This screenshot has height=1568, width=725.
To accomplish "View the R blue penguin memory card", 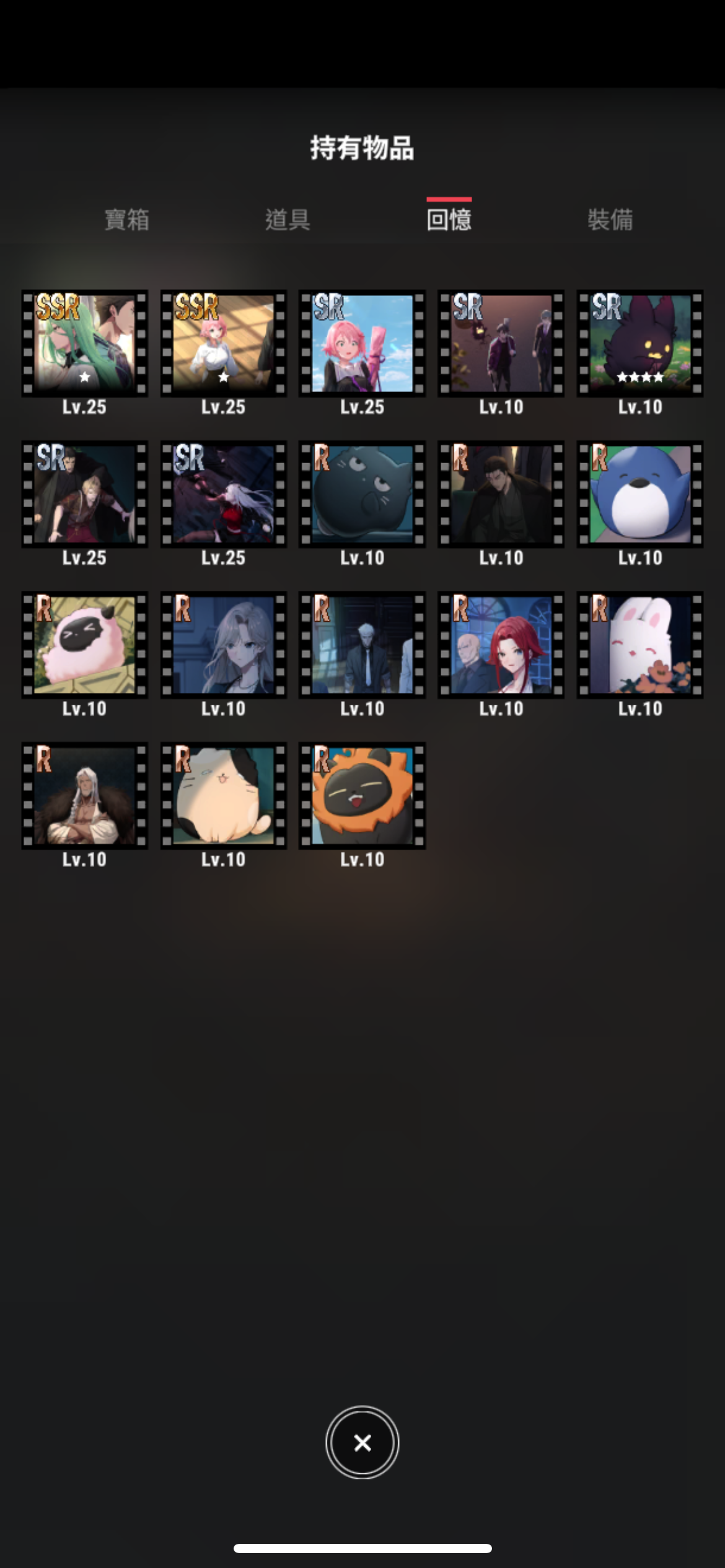I will coord(639,494).
